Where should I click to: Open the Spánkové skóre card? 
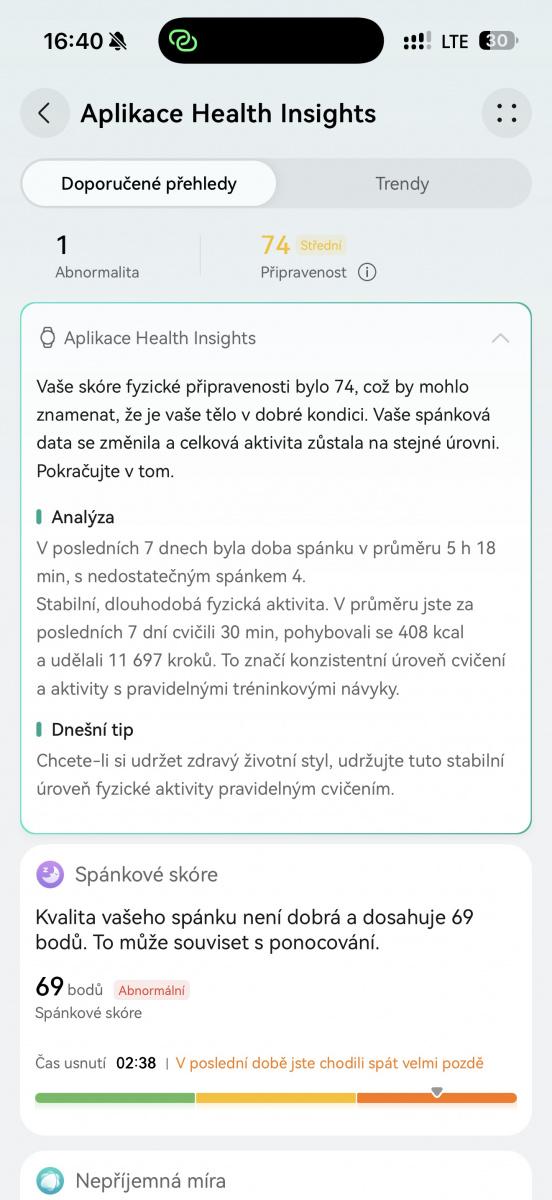point(276,990)
